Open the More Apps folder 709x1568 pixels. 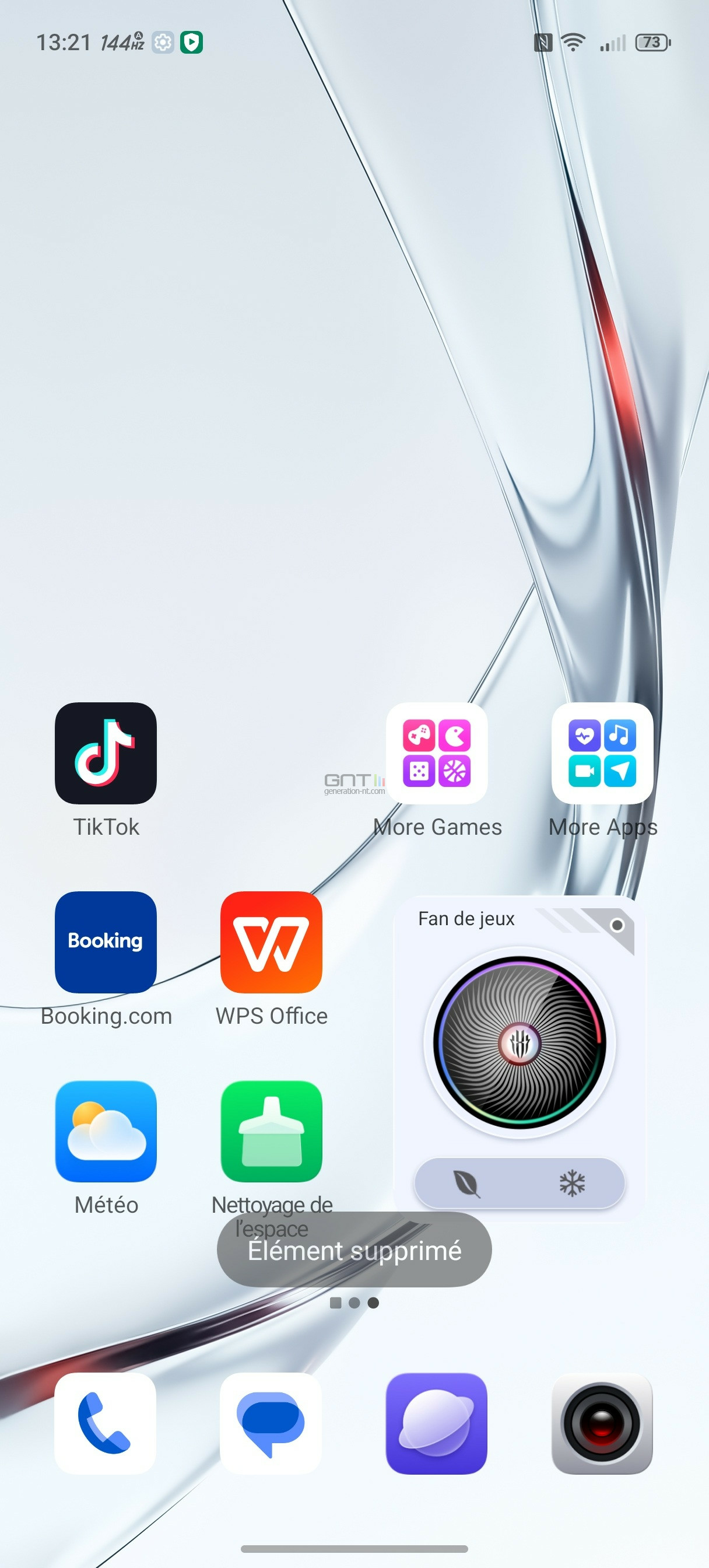(602, 753)
